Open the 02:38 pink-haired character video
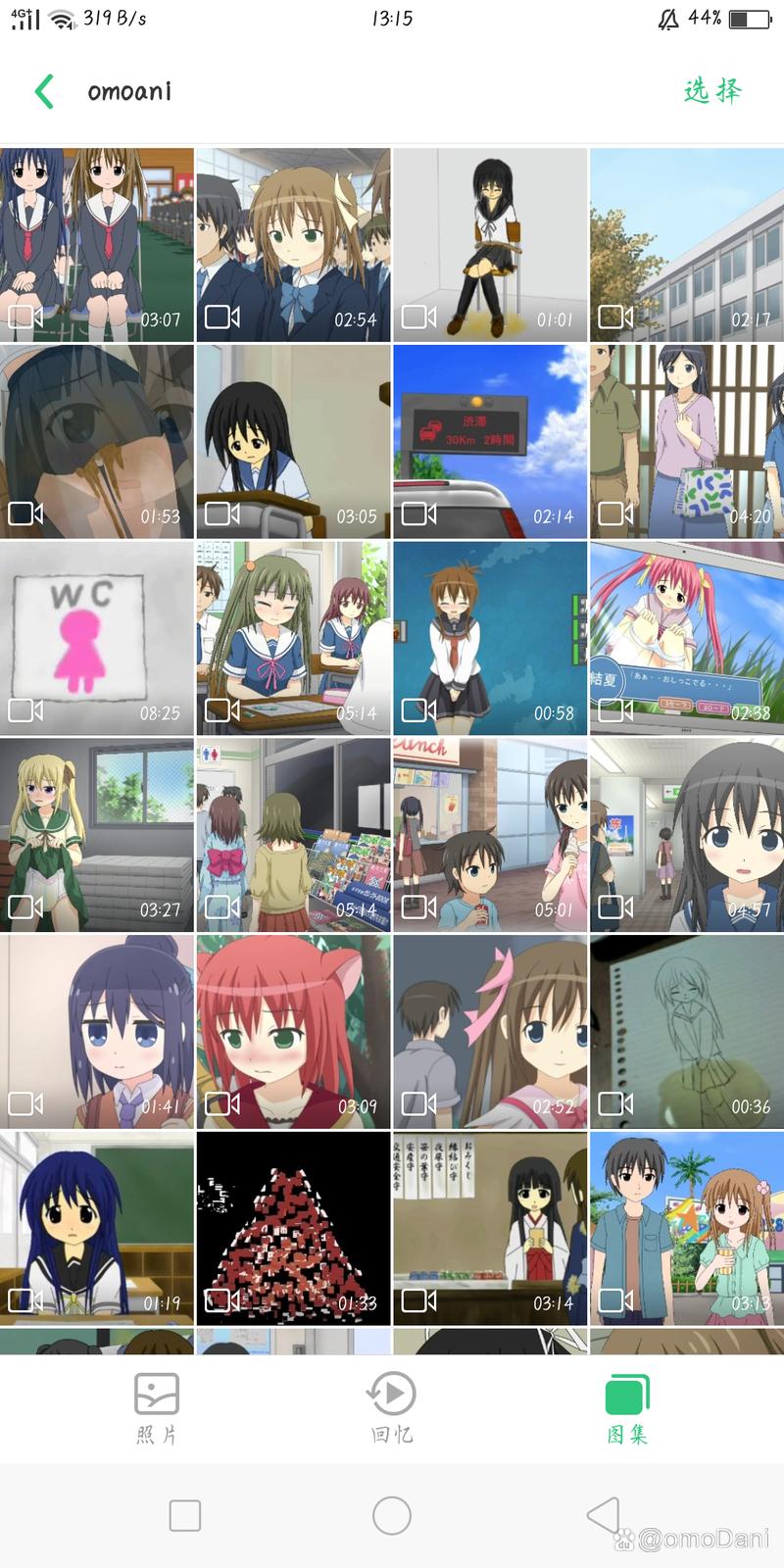This screenshot has width=784, height=1568. (686, 638)
